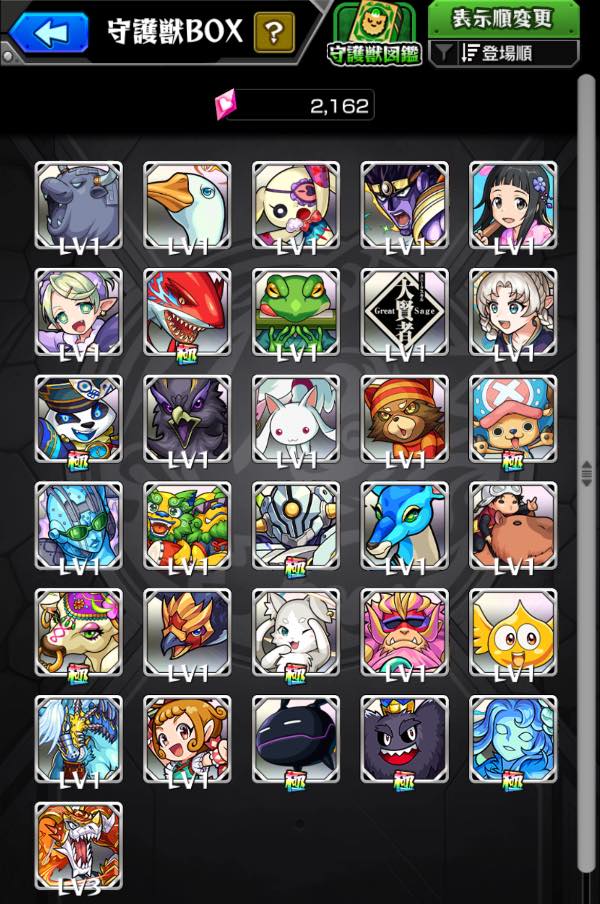600x904 pixels.
Task: Open the question mark help button
Action: coord(273,33)
